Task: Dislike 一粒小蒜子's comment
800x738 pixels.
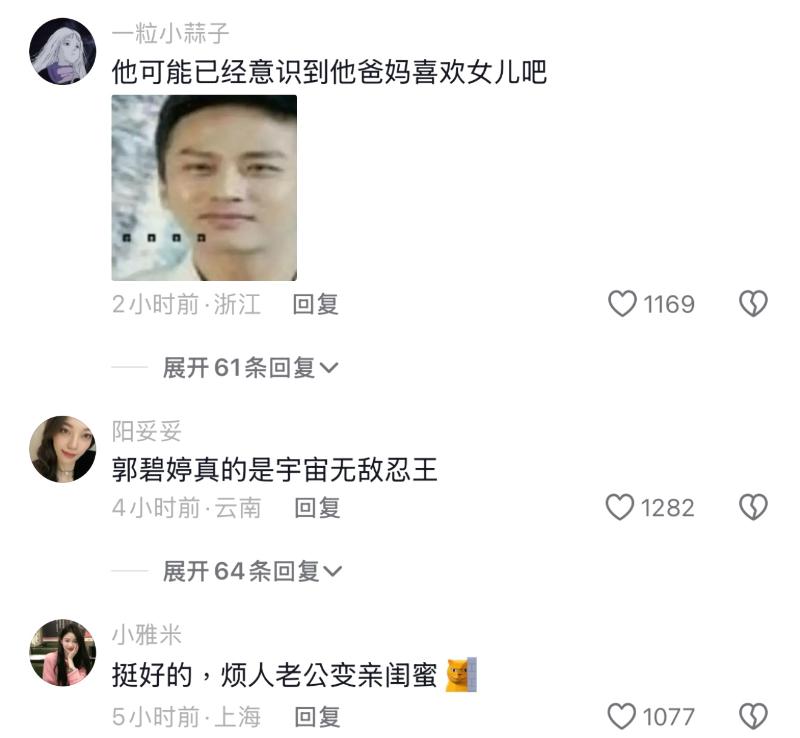Action: [753, 304]
